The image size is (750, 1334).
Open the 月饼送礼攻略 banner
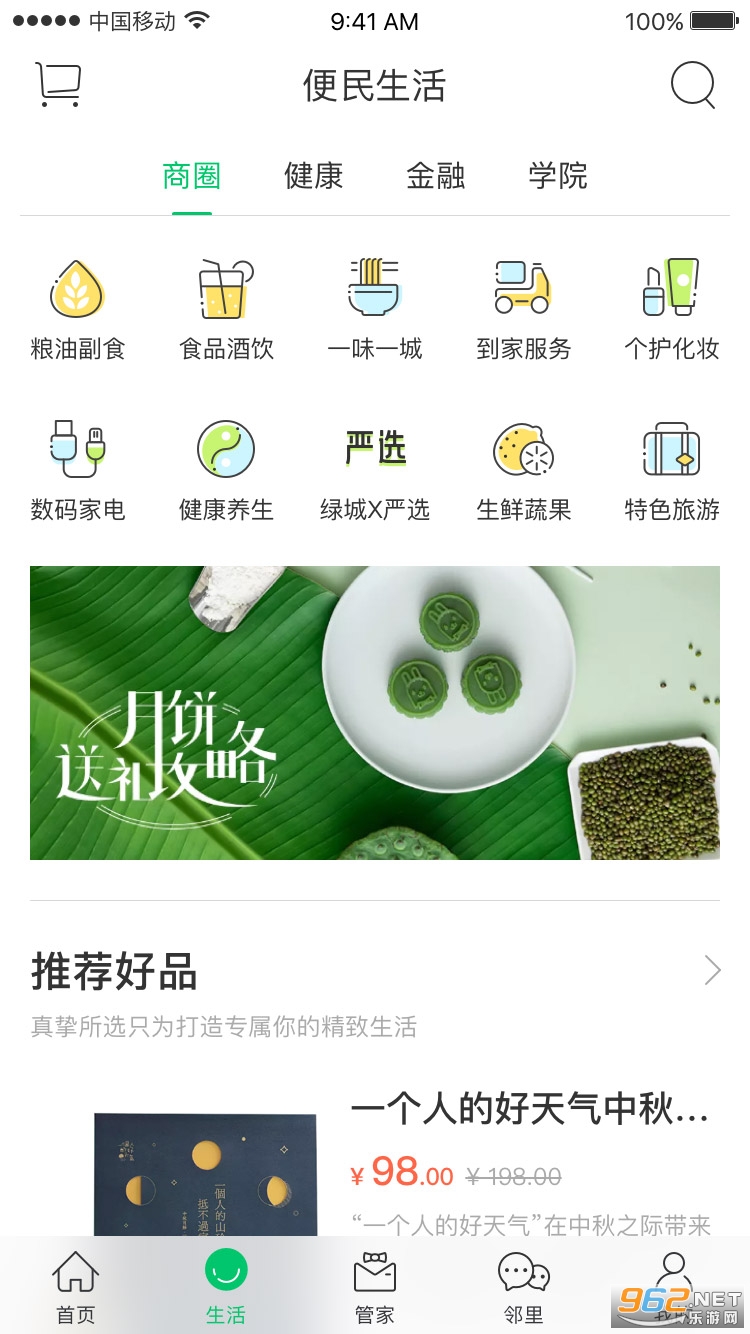pyautogui.click(x=375, y=712)
